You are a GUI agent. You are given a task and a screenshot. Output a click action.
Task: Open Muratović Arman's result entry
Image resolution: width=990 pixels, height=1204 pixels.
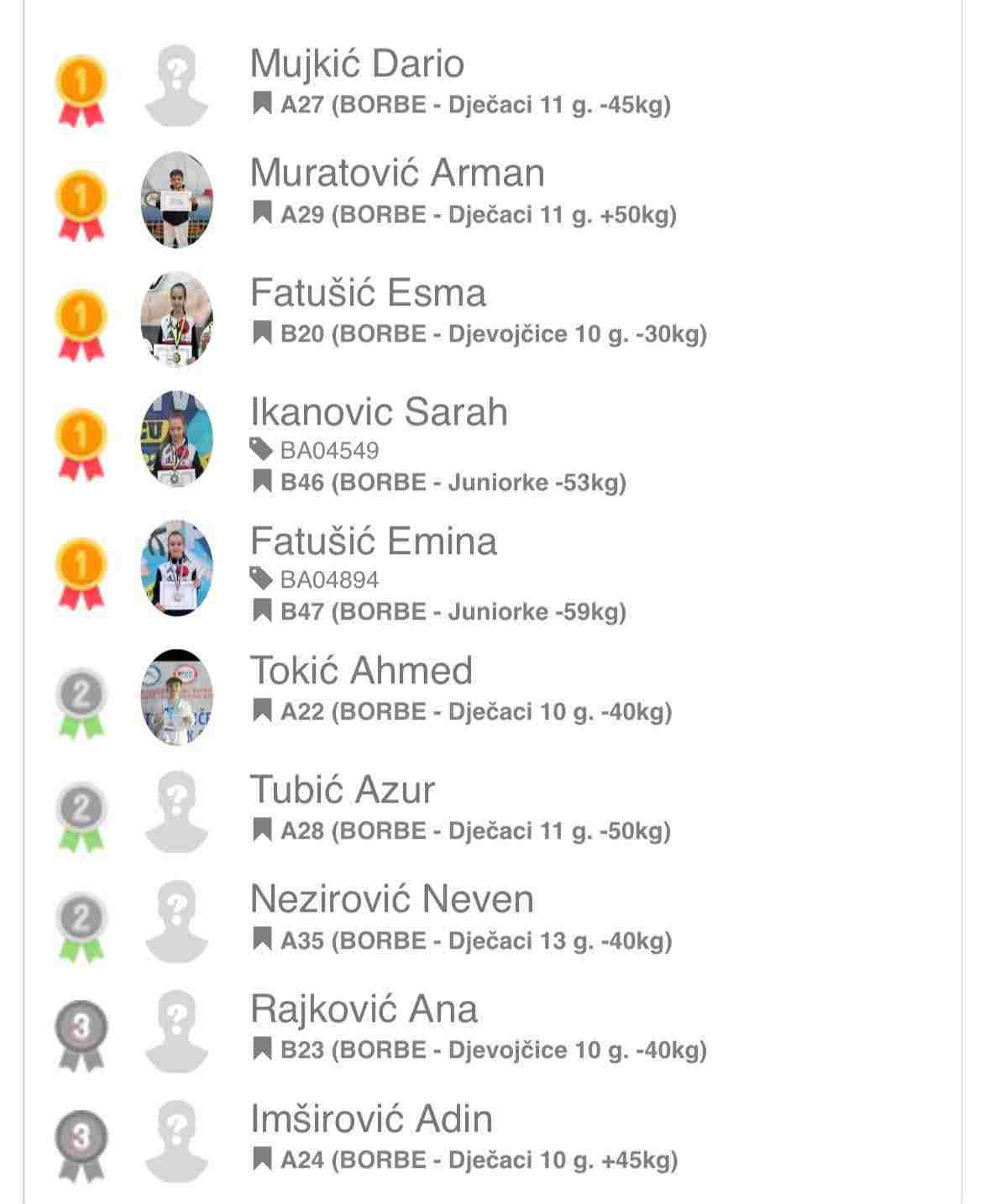[397, 174]
